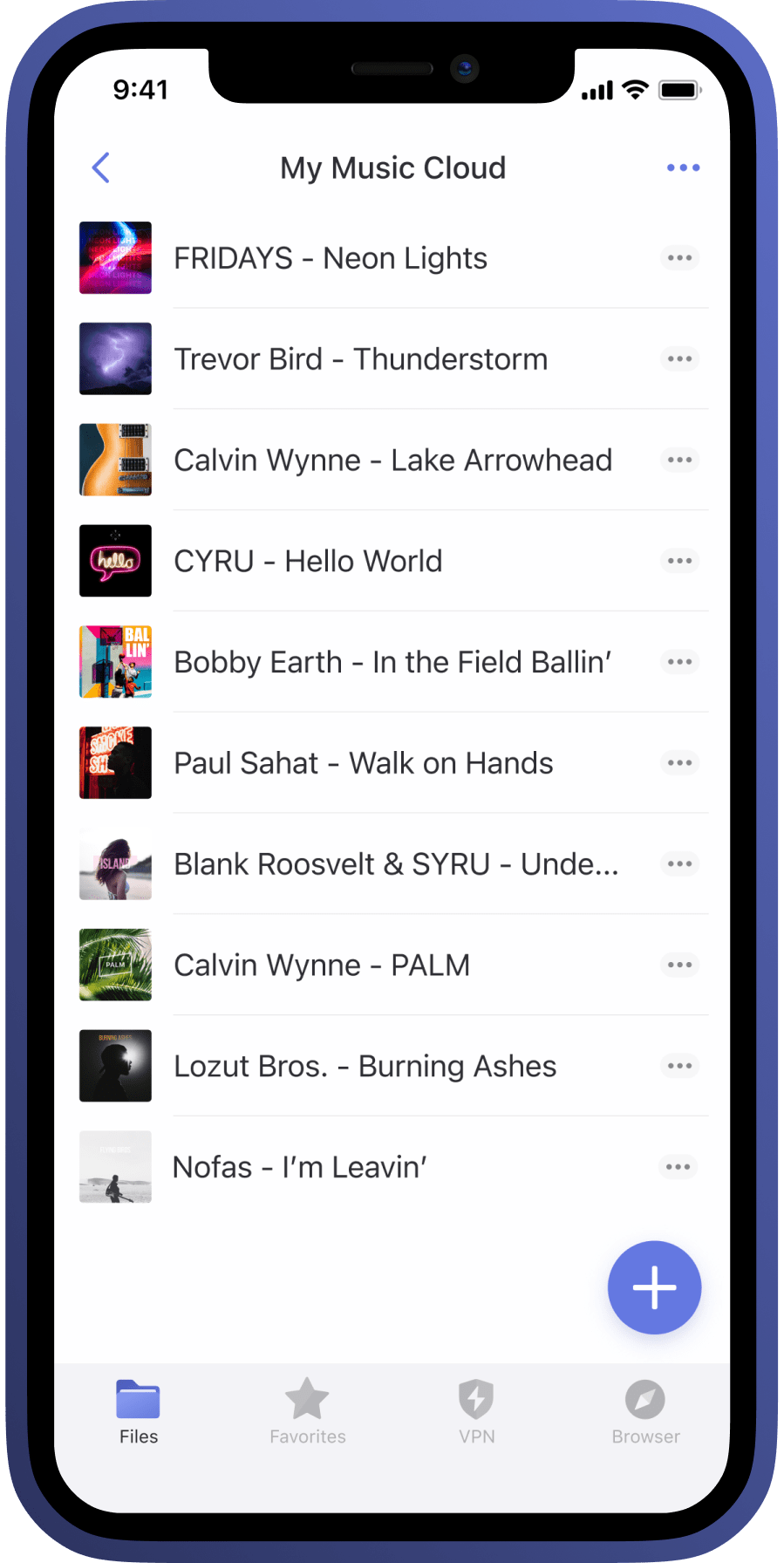Open options for CYRU - Hello World
Screen dimensions: 784x1563
679,561
